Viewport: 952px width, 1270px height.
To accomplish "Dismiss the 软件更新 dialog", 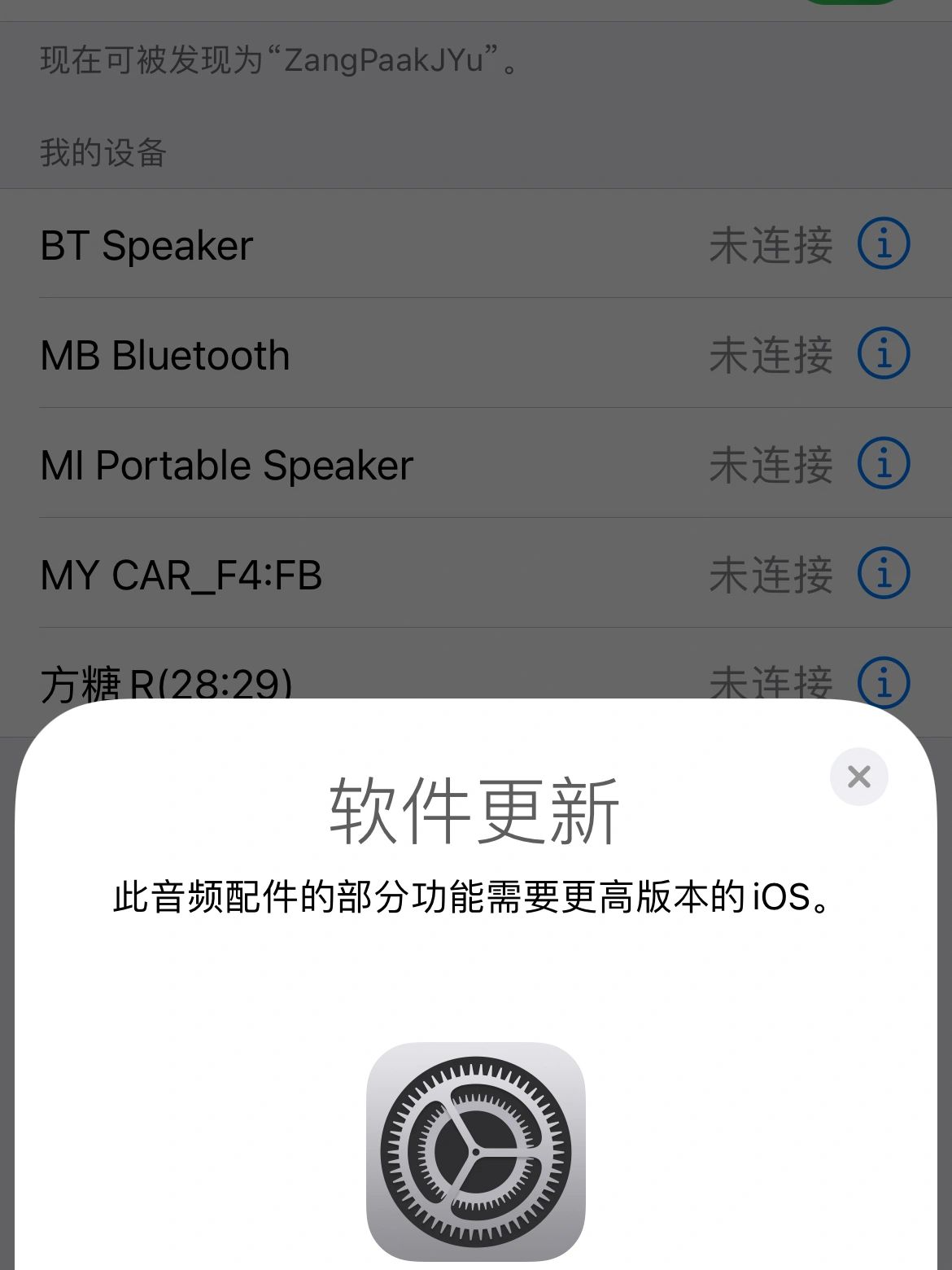I will tap(859, 777).
